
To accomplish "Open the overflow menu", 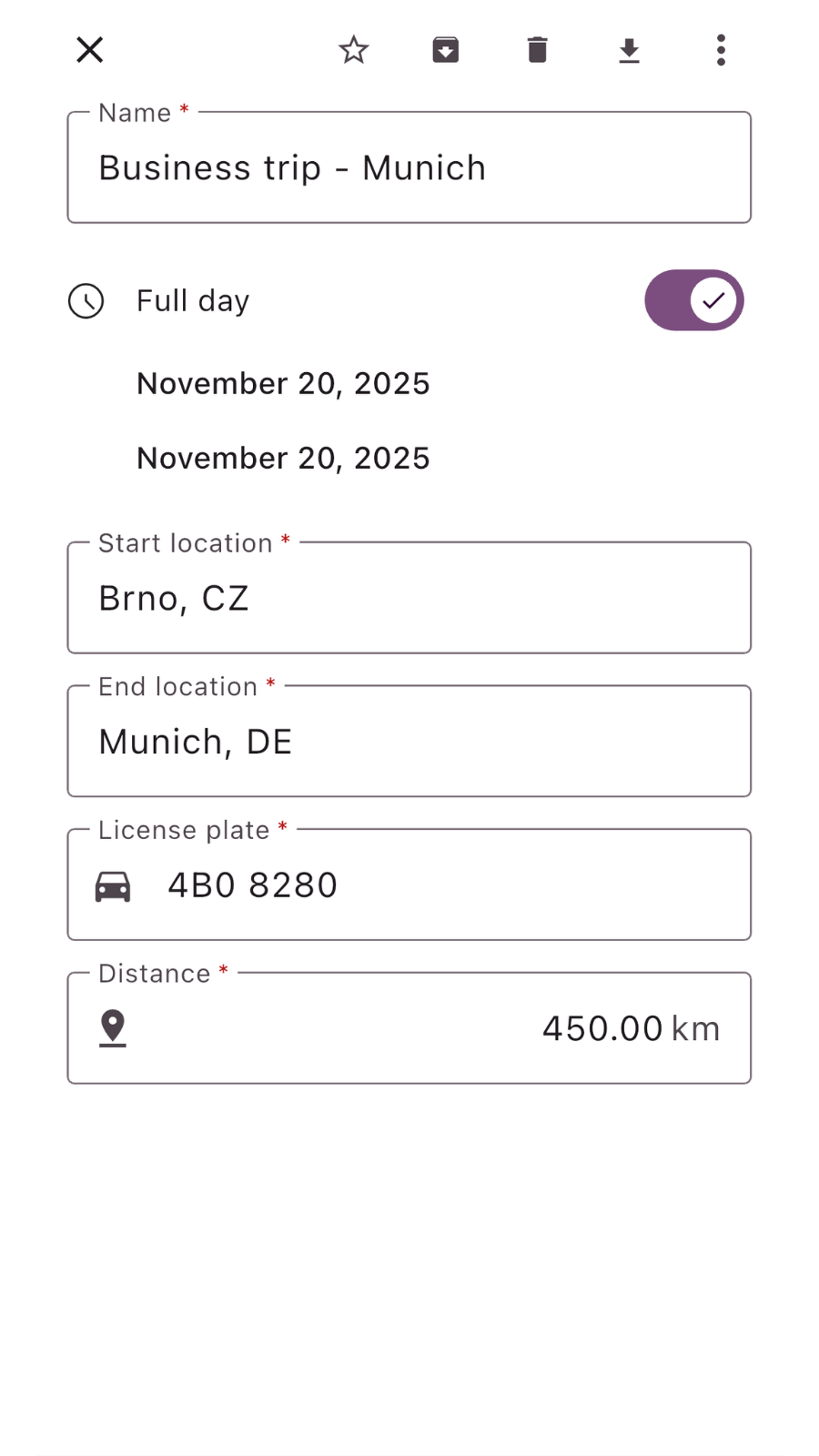I will click(721, 50).
